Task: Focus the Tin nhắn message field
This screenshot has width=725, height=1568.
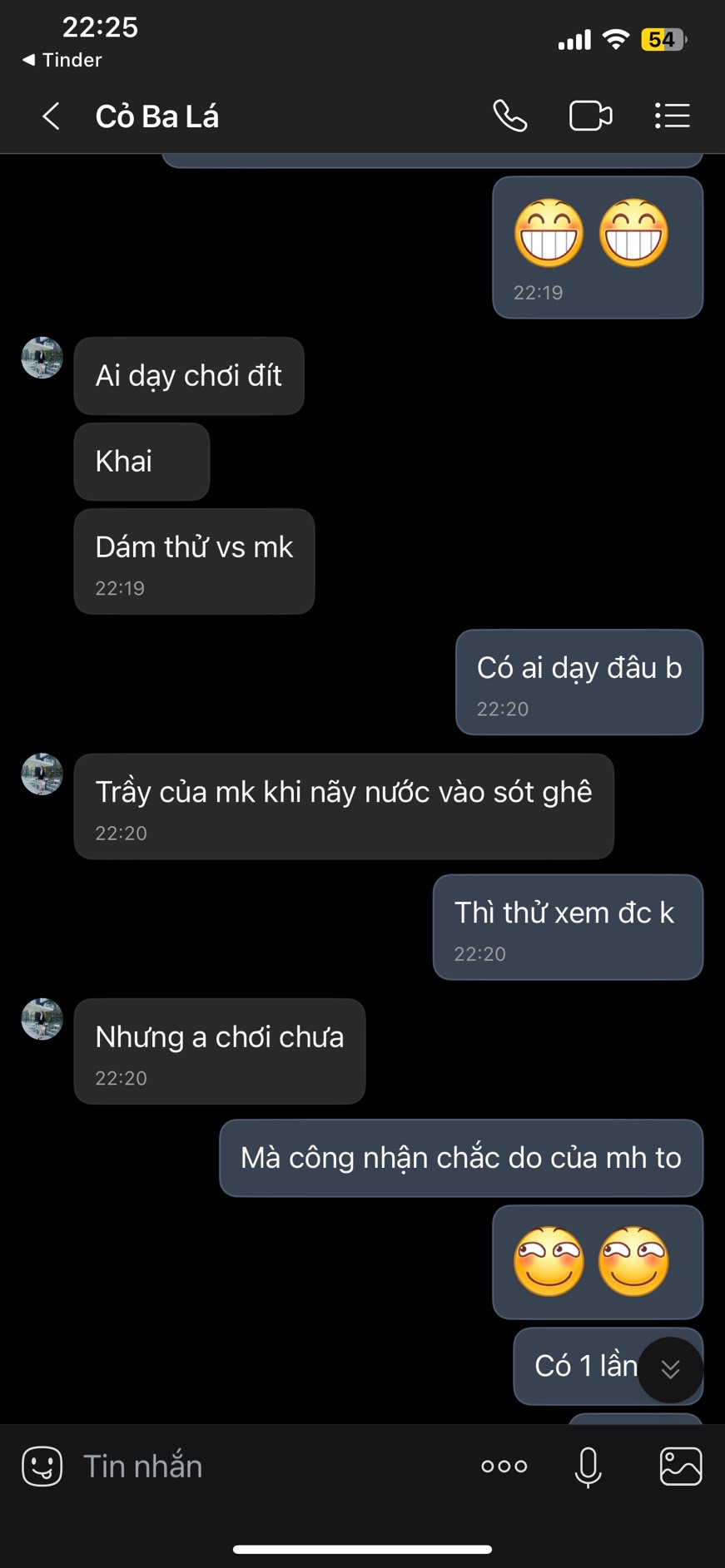Action: click(x=266, y=1466)
